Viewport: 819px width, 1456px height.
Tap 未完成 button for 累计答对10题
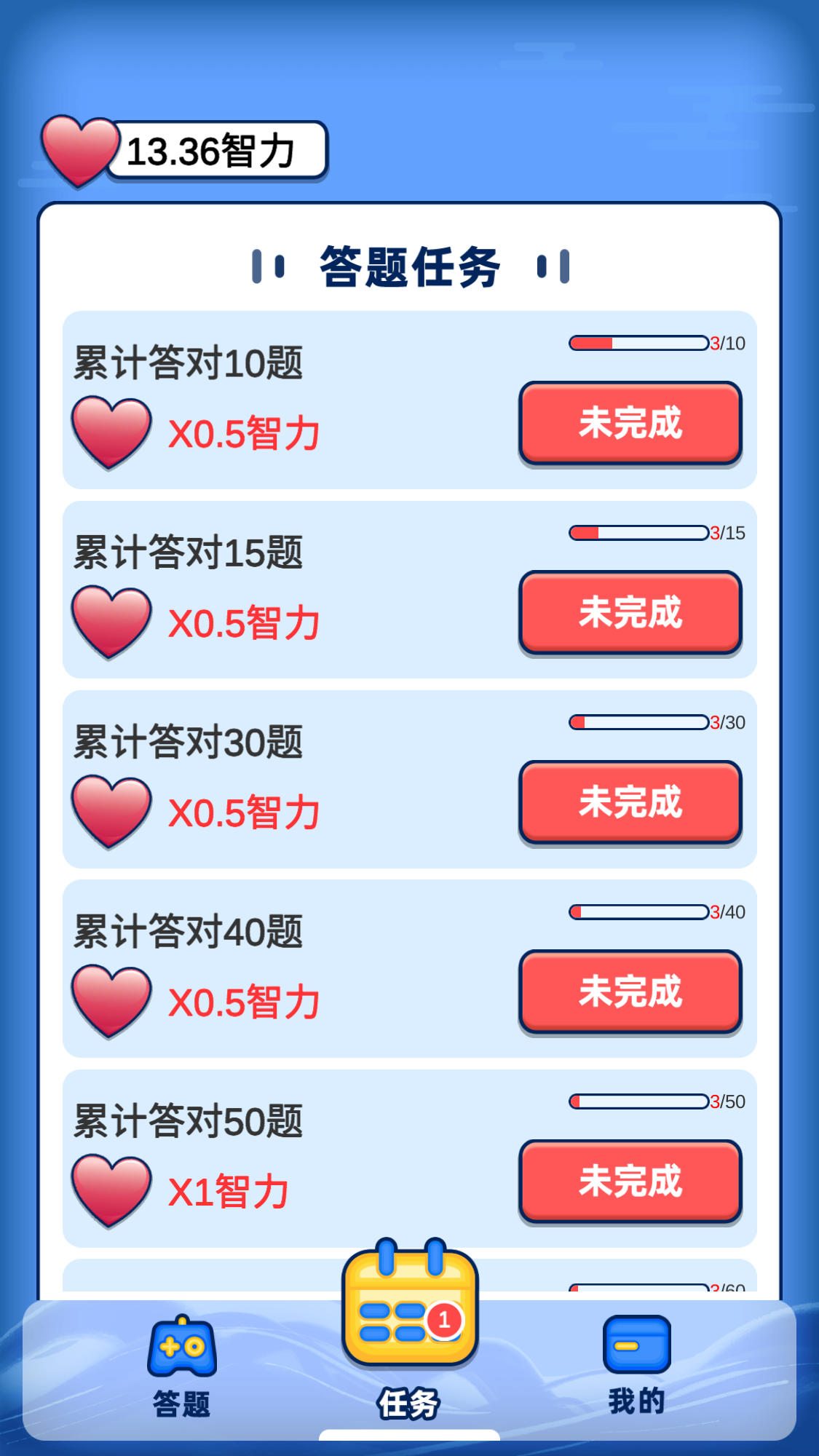tap(630, 423)
